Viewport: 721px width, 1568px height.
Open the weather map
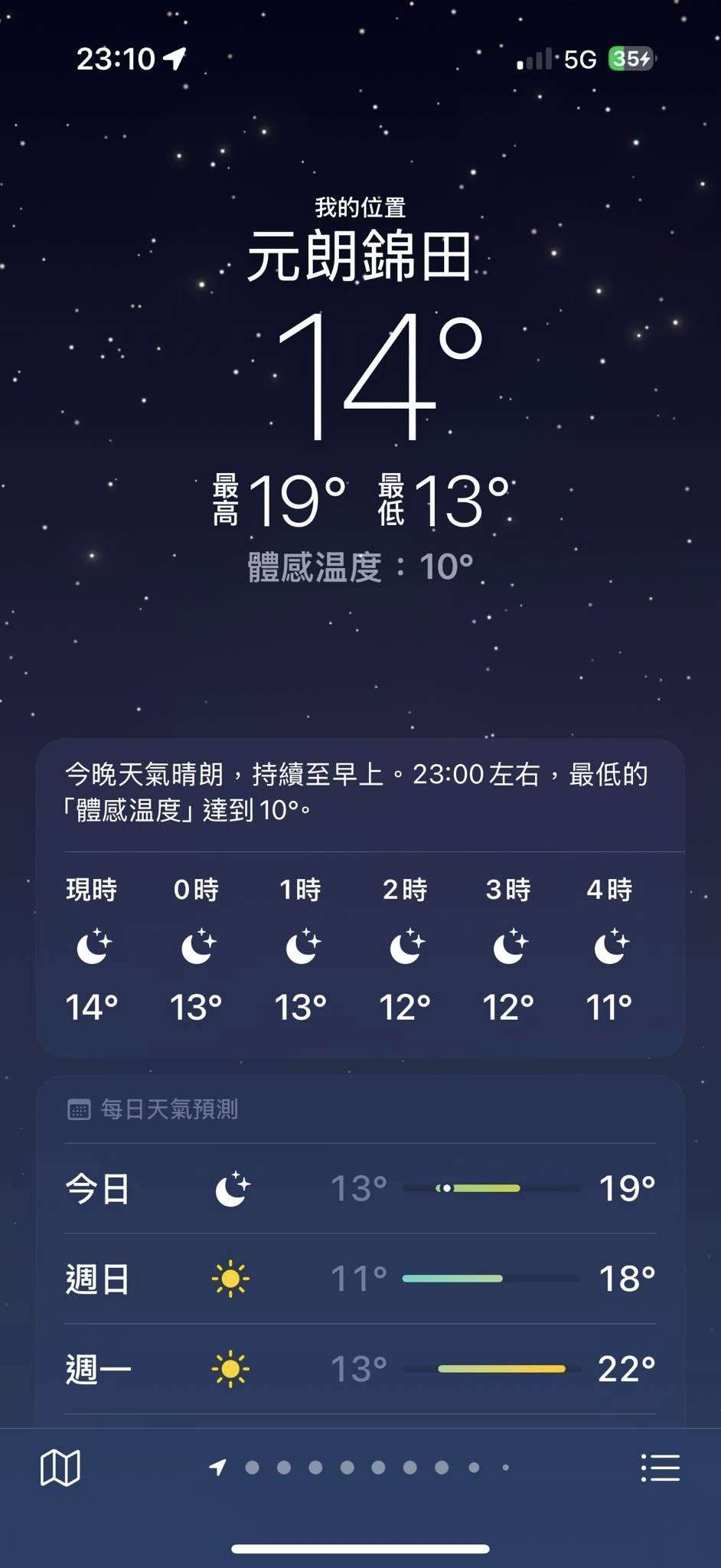click(60, 1467)
